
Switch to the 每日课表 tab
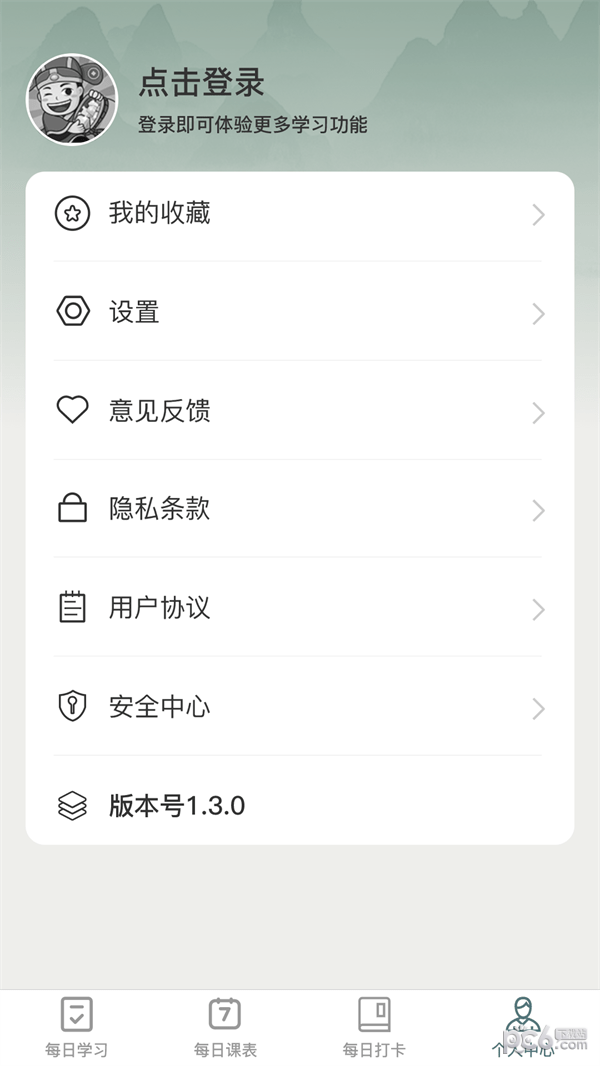(225, 1026)
